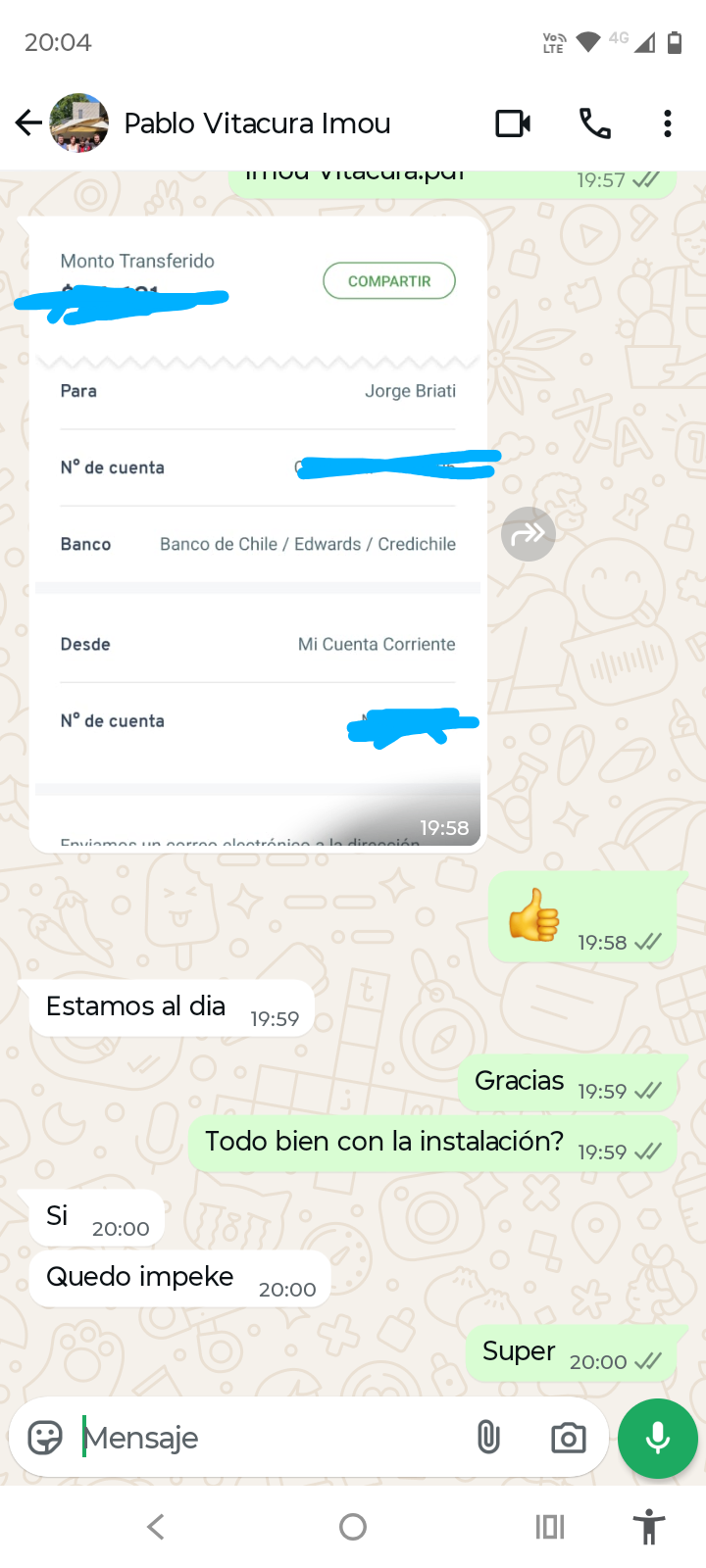The image size is (706, 1568).
Task: Open the camera from the message bar
Action: [x=568, y=1438]
